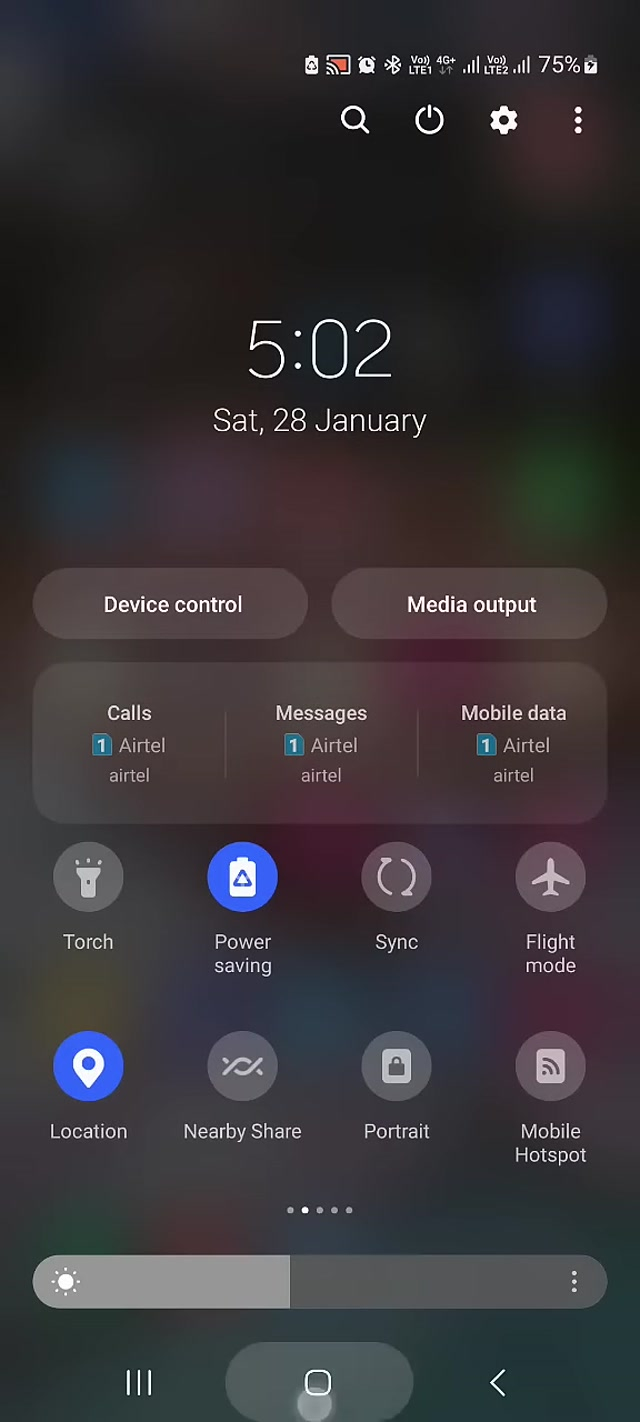Turn on the Torch
This screenshot has width=640, height=1422.
coord(88,877)
